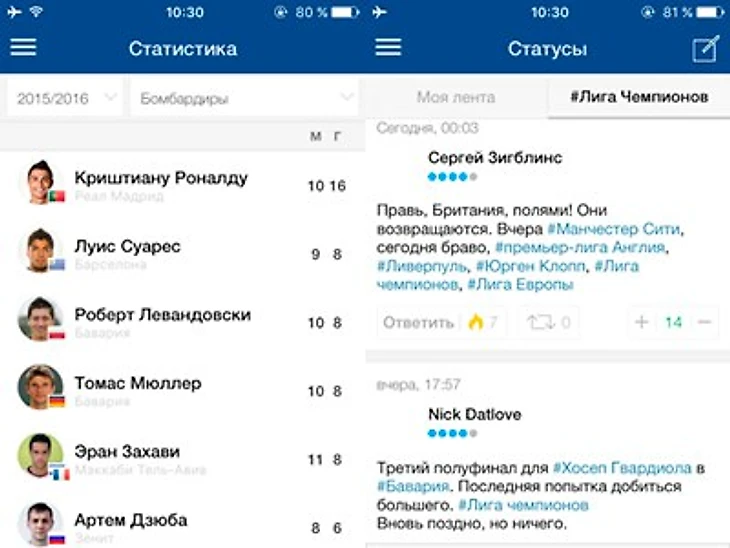
Task: Reply to Сергей Зигблинс with Ответить
Action: 418,323
